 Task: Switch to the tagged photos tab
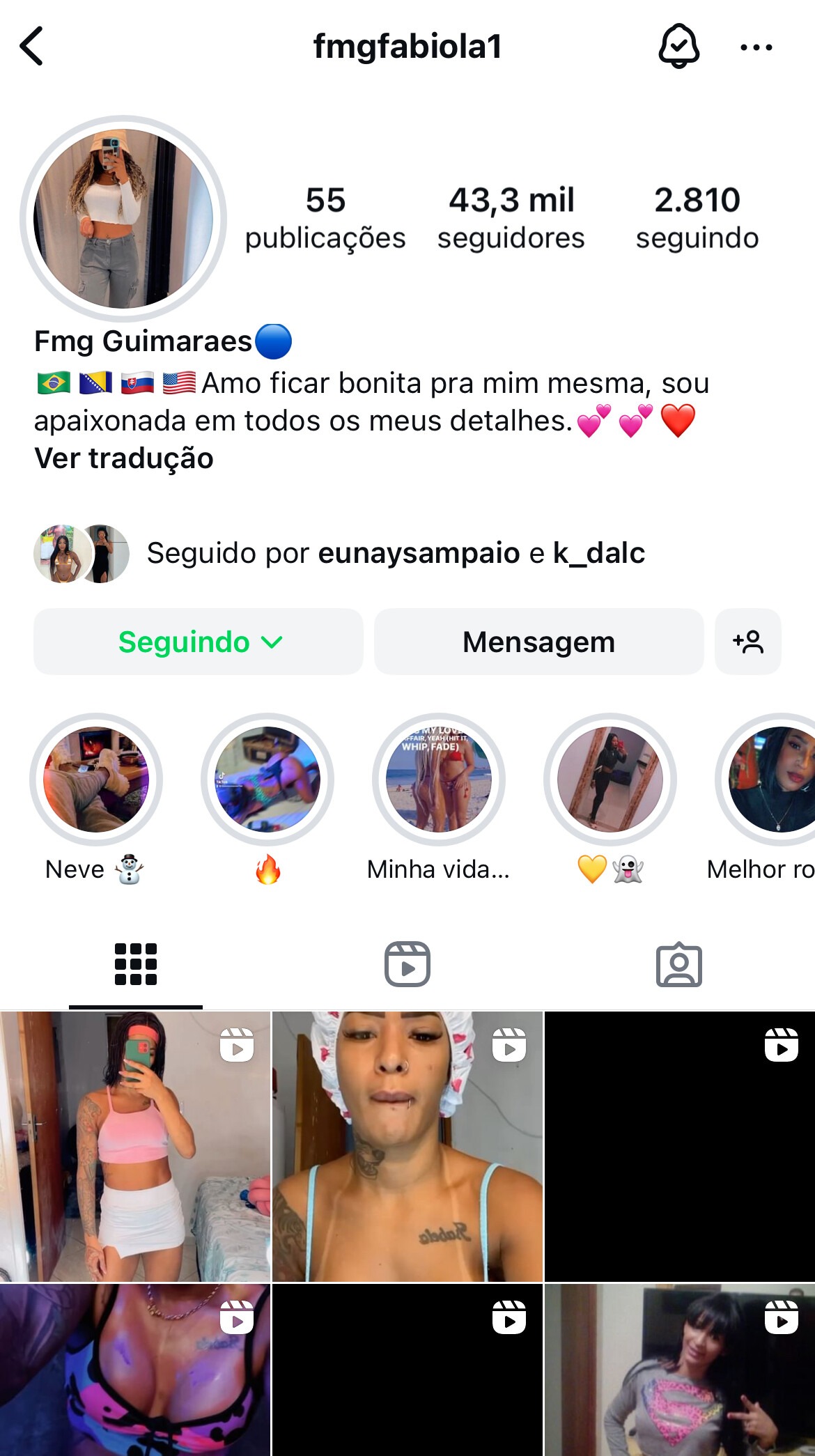point(679,965)
